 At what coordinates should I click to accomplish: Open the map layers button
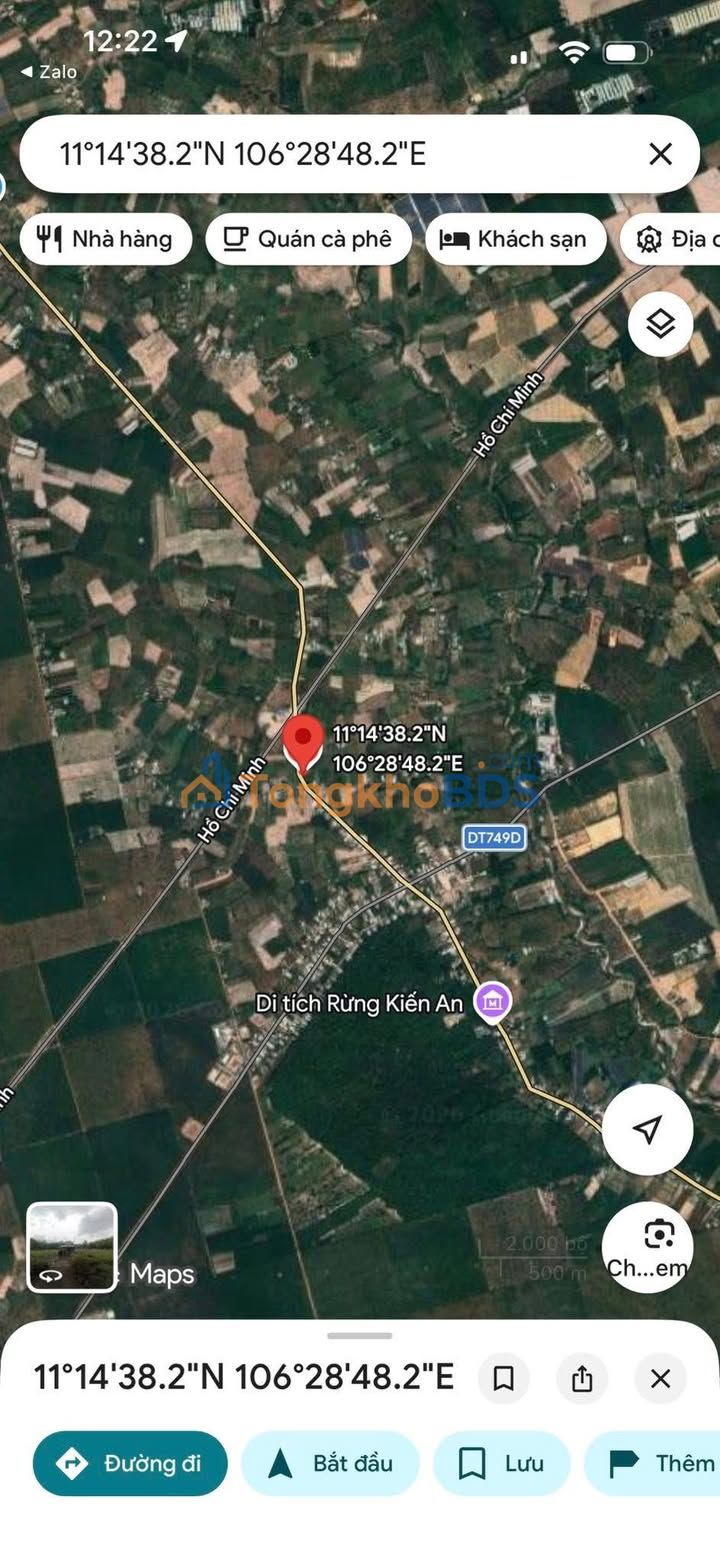pyautogui.click(x=660, y=324)
